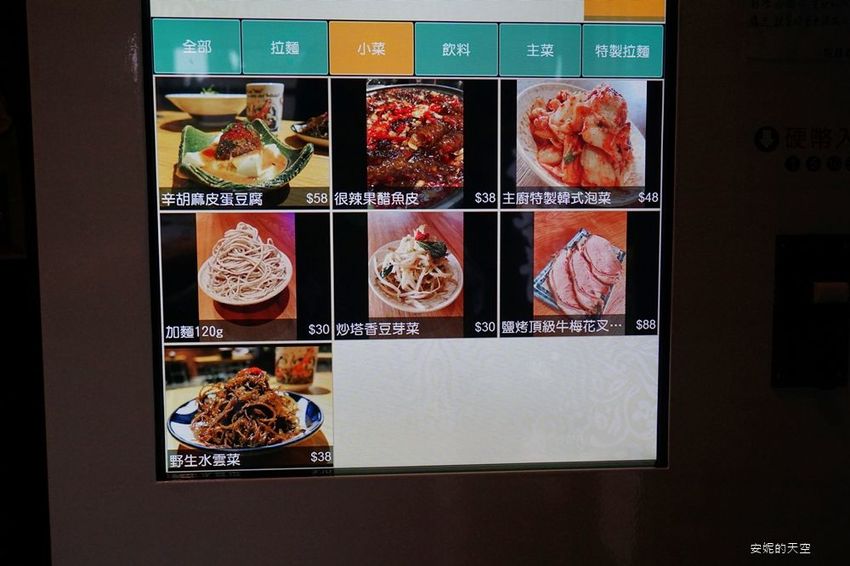Screen dimensions: 850x566
Task: Choose the 鹽烤頂級牛梅花叉 item for $88
Action: [579, 273]
